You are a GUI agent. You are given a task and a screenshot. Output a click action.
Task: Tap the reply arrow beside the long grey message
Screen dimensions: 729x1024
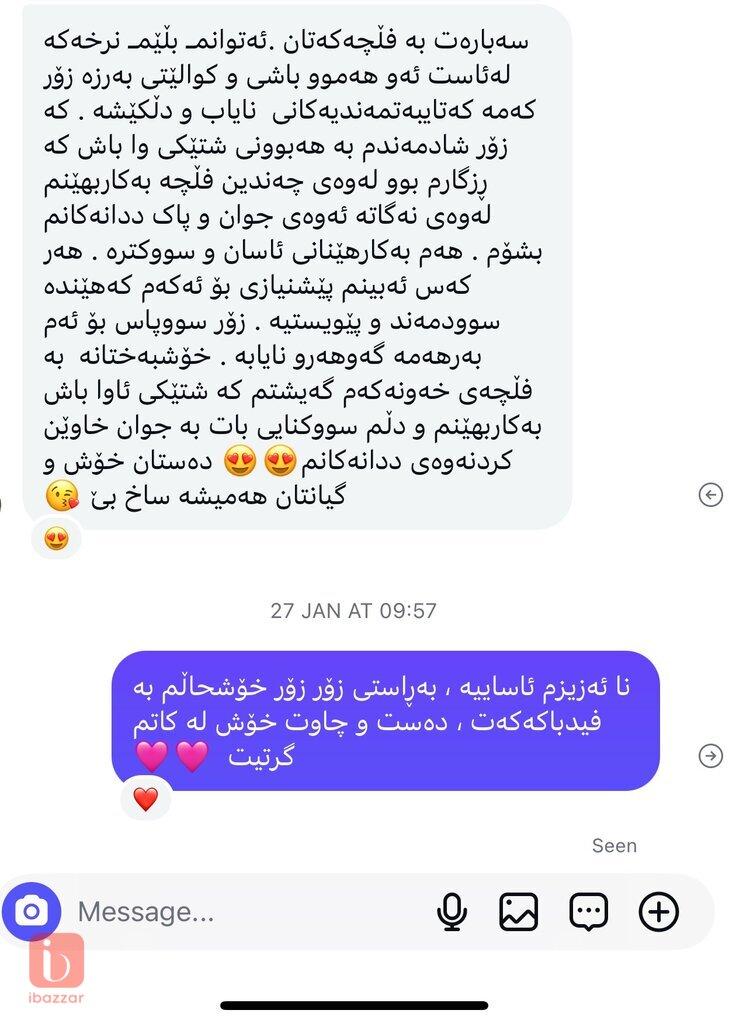point(710,495)
